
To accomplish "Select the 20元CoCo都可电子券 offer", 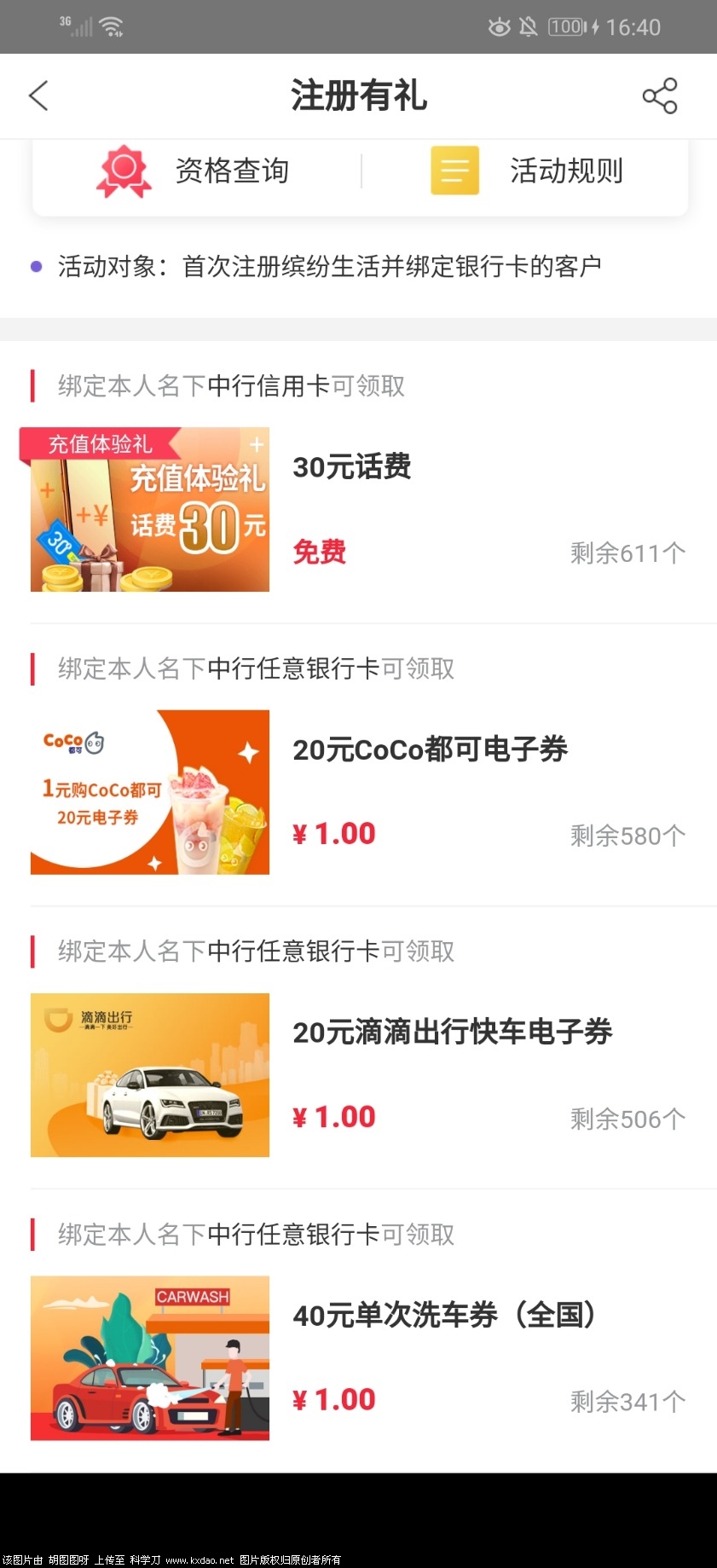I will (x=430, y=750).
